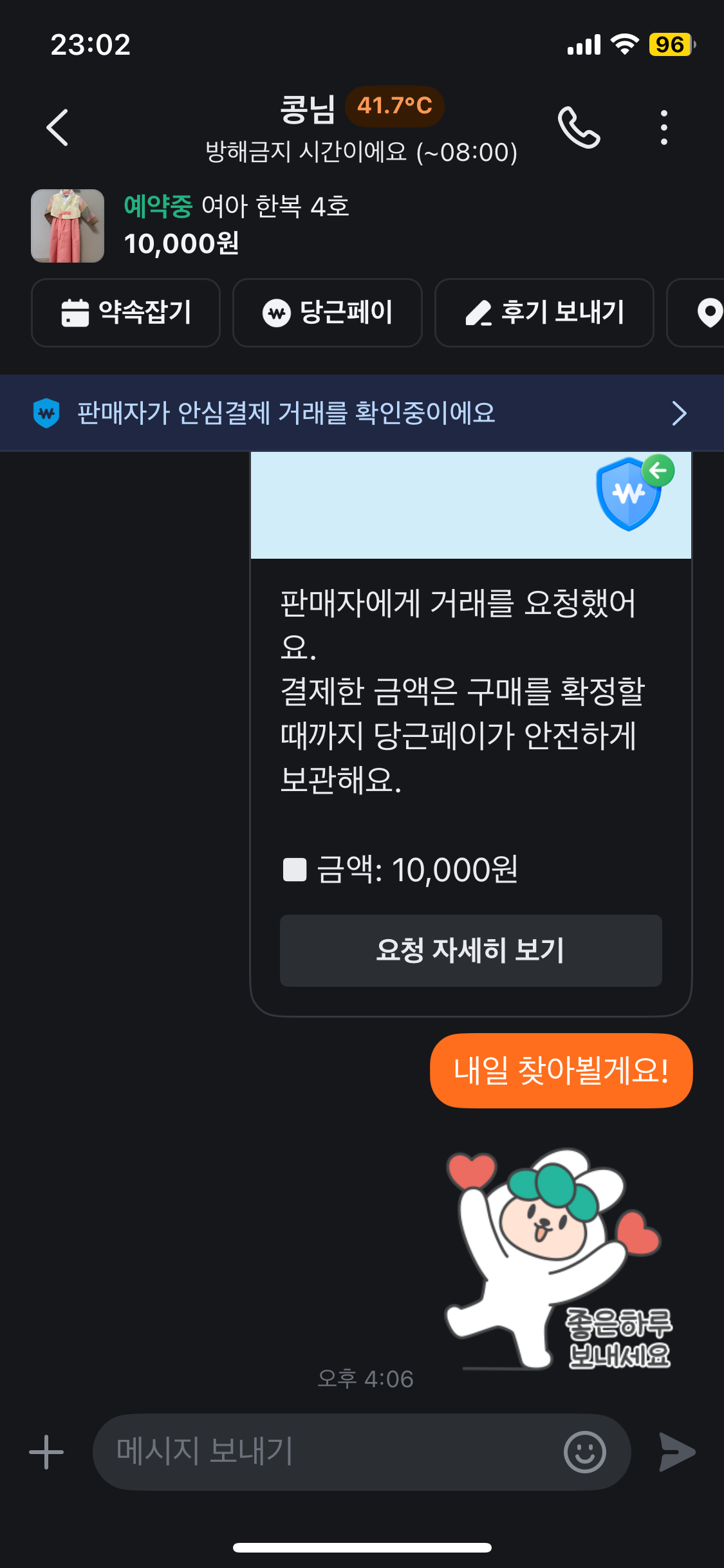The image size is (724, 1568).
Task: Open 당근페이
Action: click(x=327, y=313)
